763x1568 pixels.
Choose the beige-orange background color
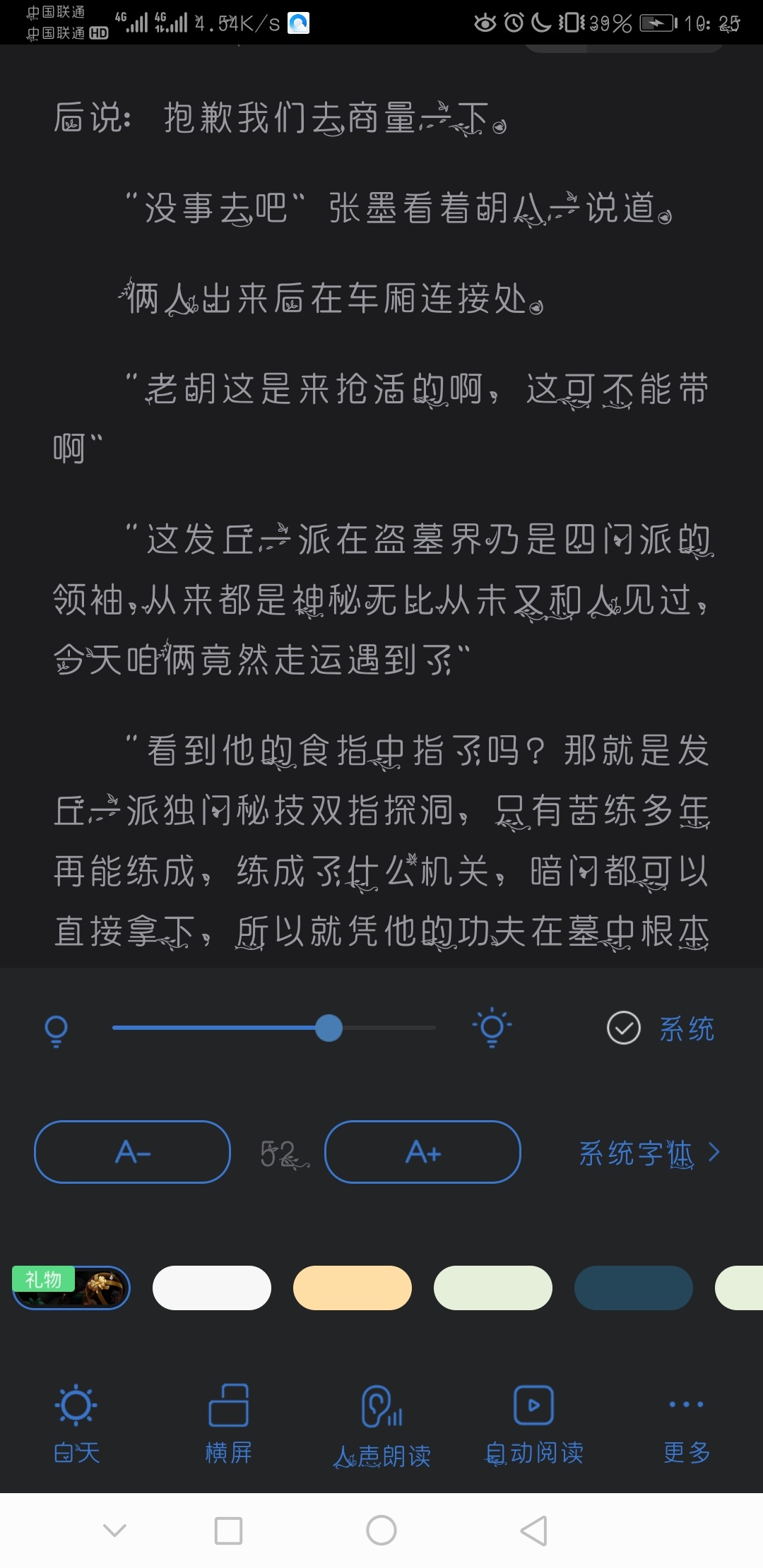tap(353, 1288)
